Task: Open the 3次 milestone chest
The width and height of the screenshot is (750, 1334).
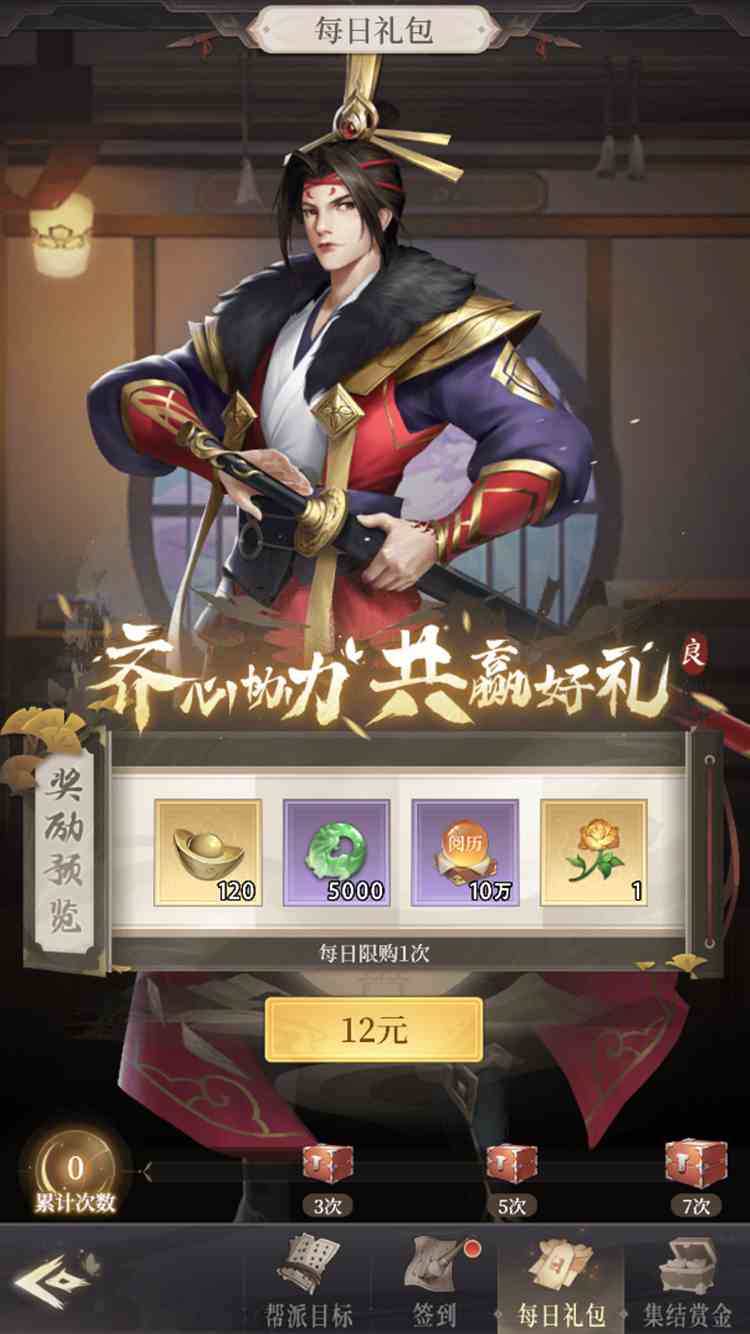Action: (328, 1165)
